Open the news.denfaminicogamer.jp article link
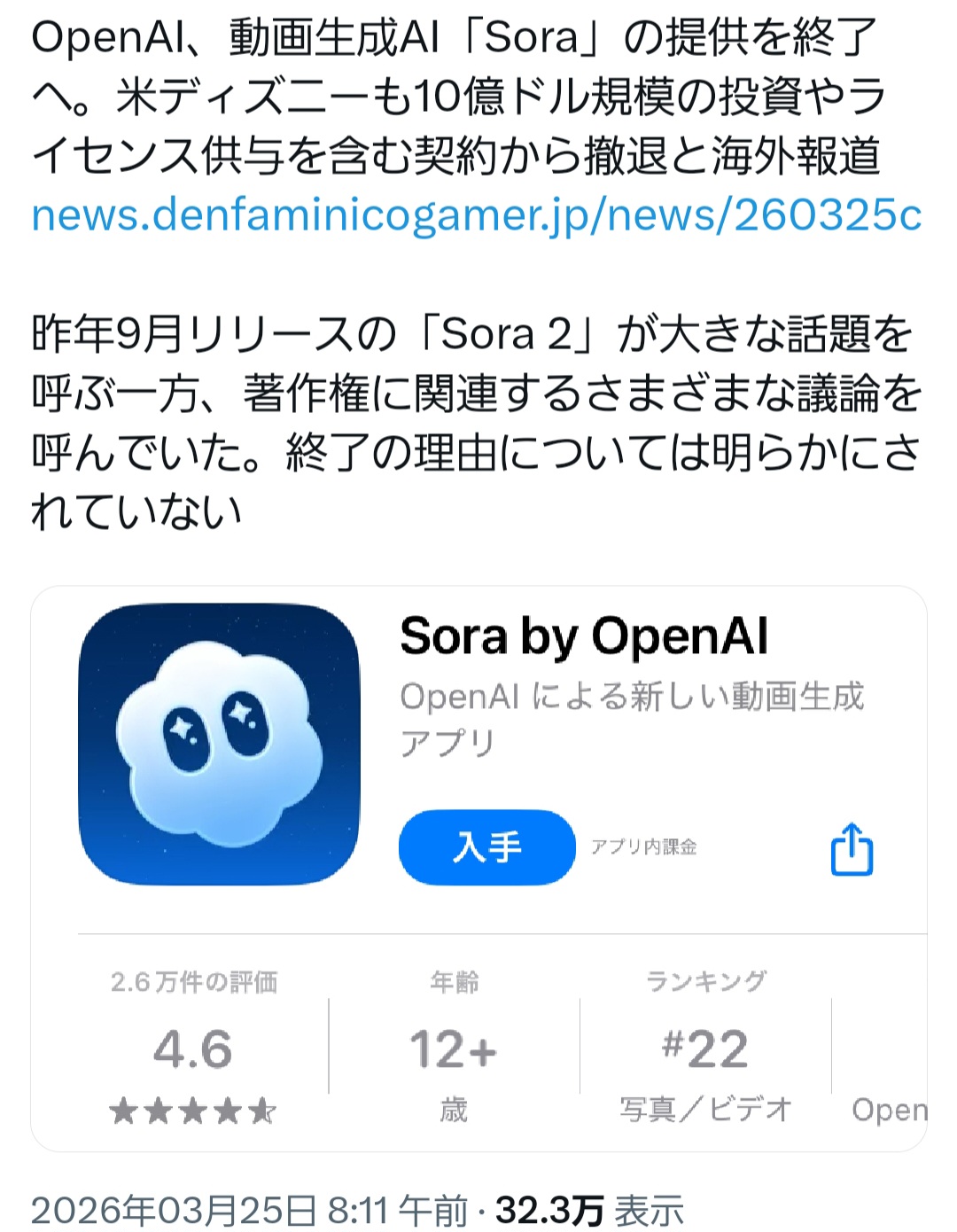 pos(476,215)
